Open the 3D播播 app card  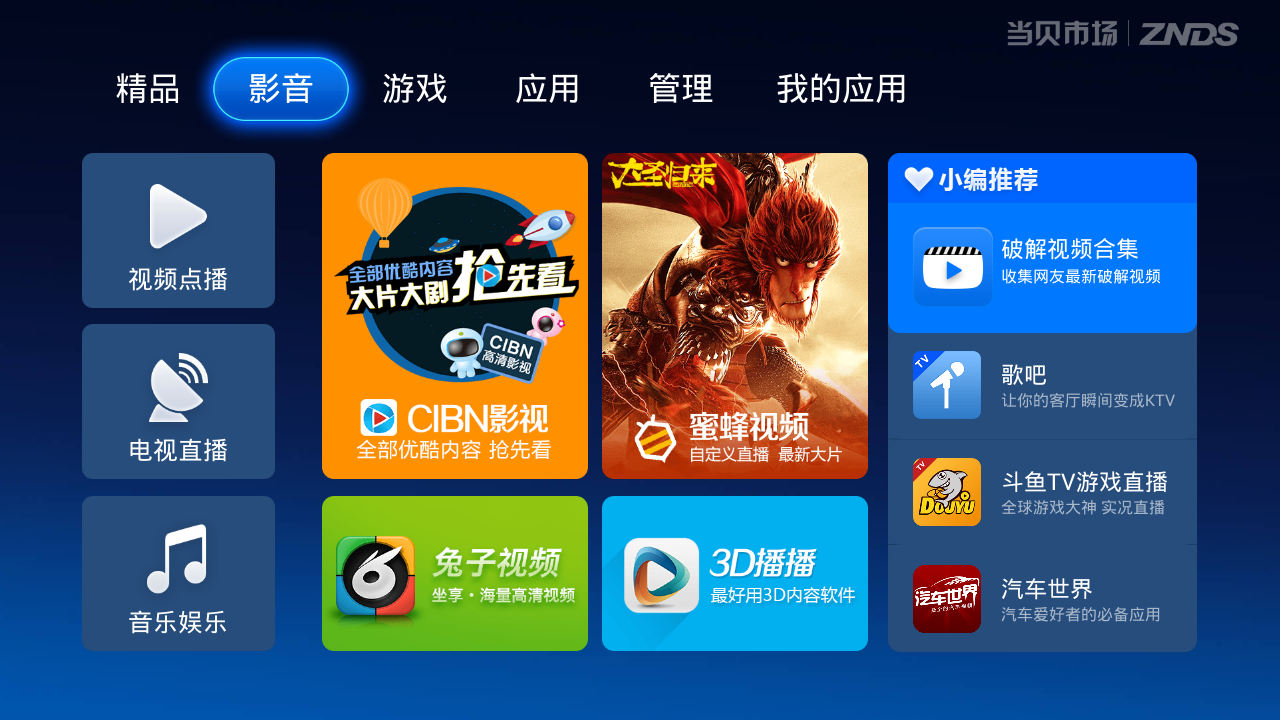coord(735,574)
